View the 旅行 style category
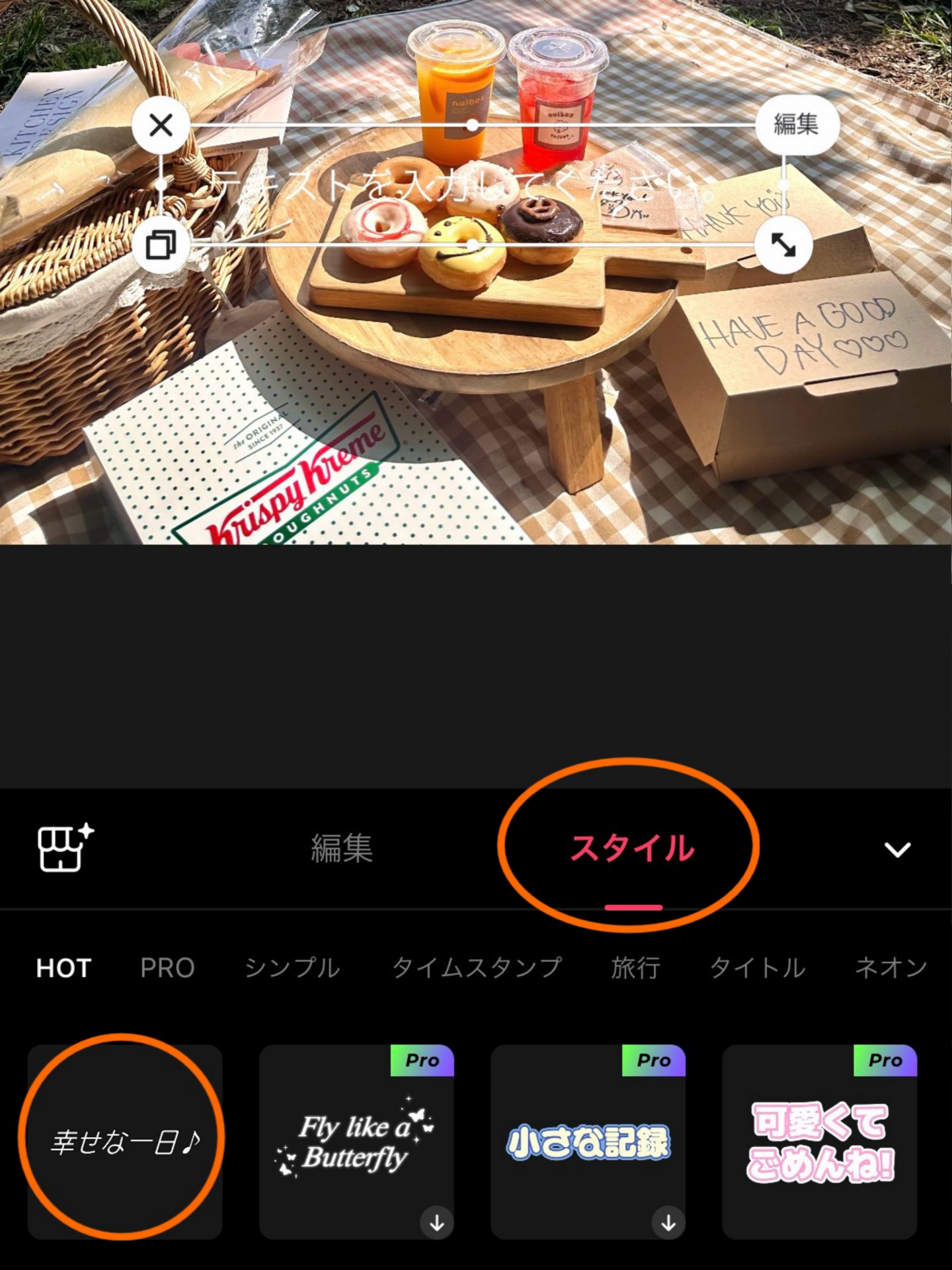 [x=635, y=968]
